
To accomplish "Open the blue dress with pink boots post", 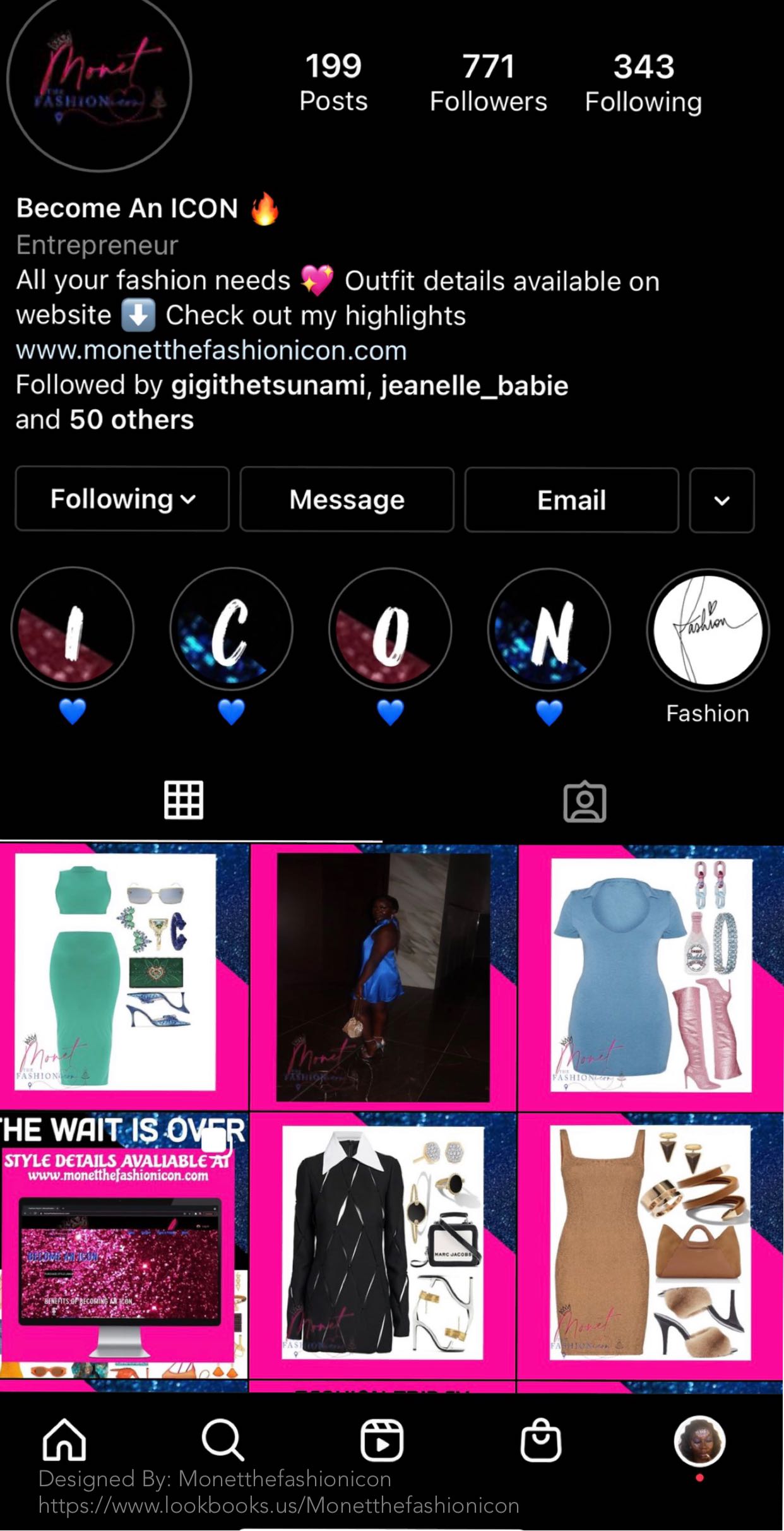I will click(x=651, y=976).
